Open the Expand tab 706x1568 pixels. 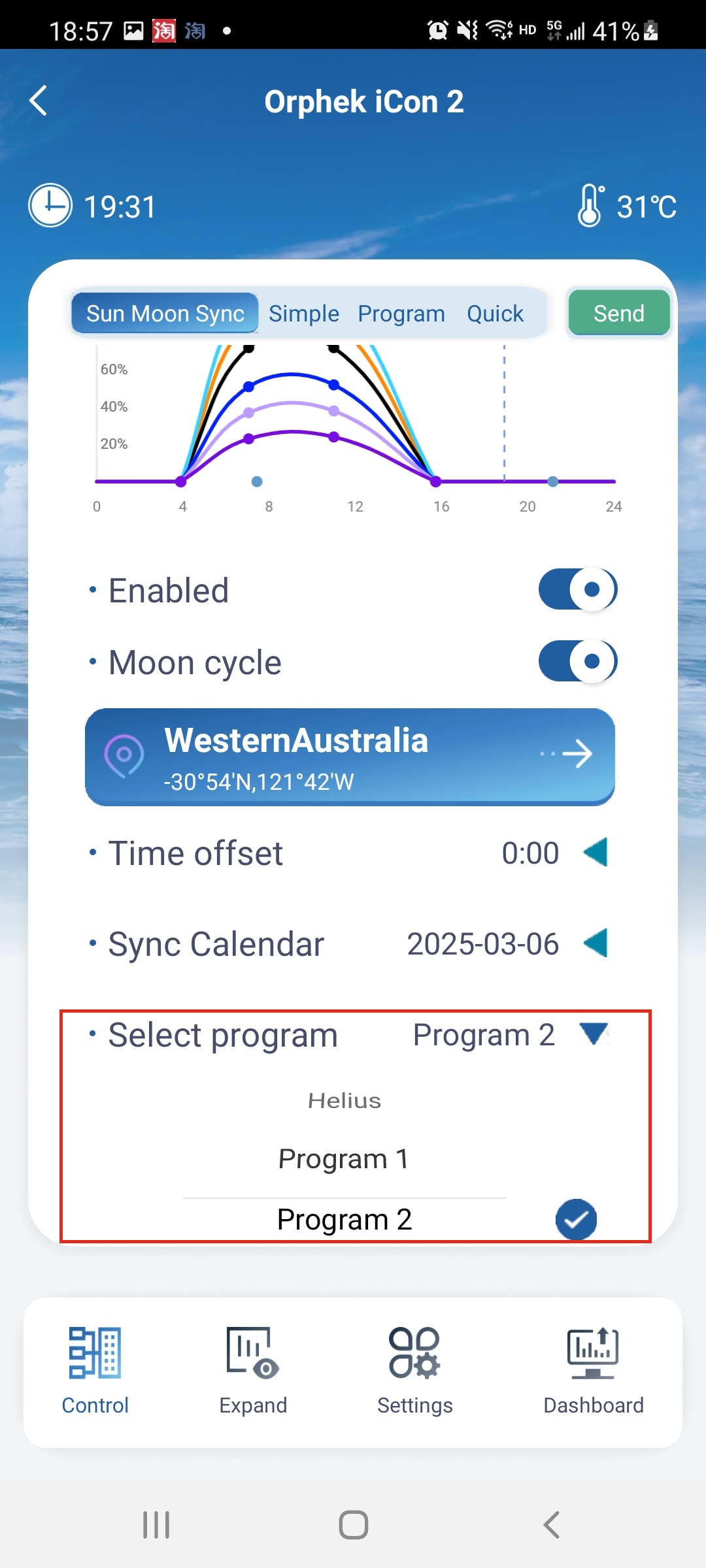coord(253,1371)
